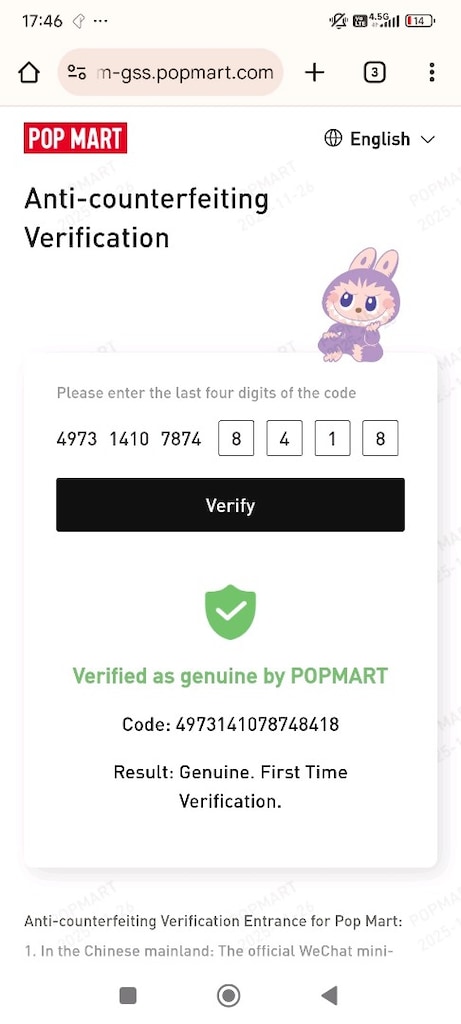
Task: Edit the third code digit box
Action: 332,438
